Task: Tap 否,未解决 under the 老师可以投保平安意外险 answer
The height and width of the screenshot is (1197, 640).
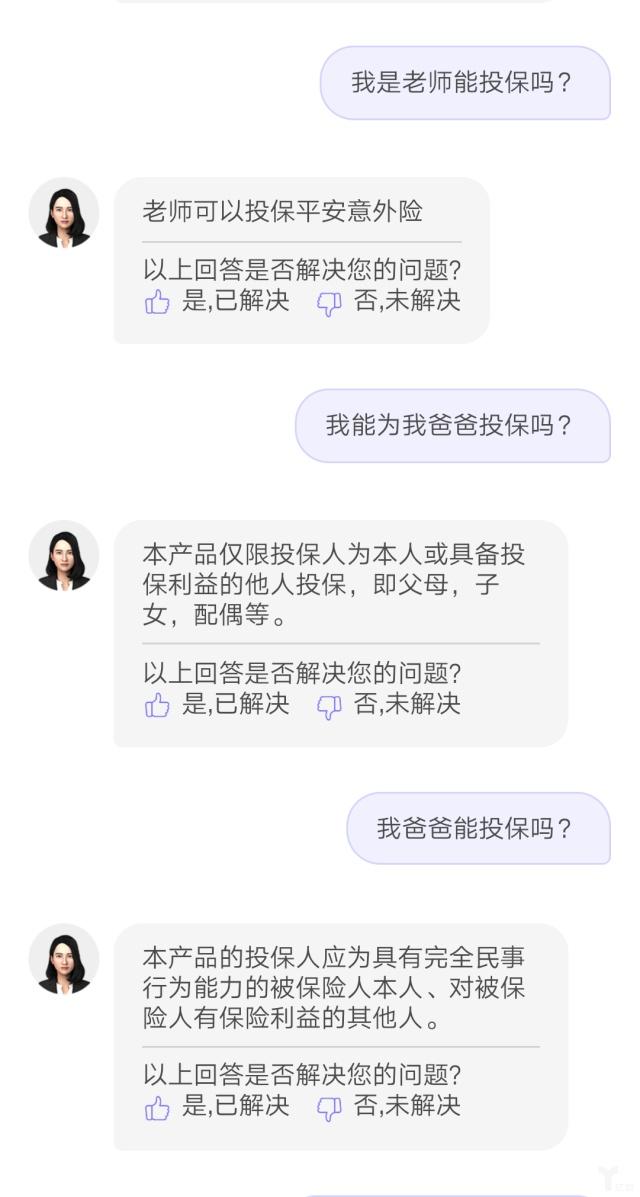Action: pyautogui.click(x=389, y=301)
